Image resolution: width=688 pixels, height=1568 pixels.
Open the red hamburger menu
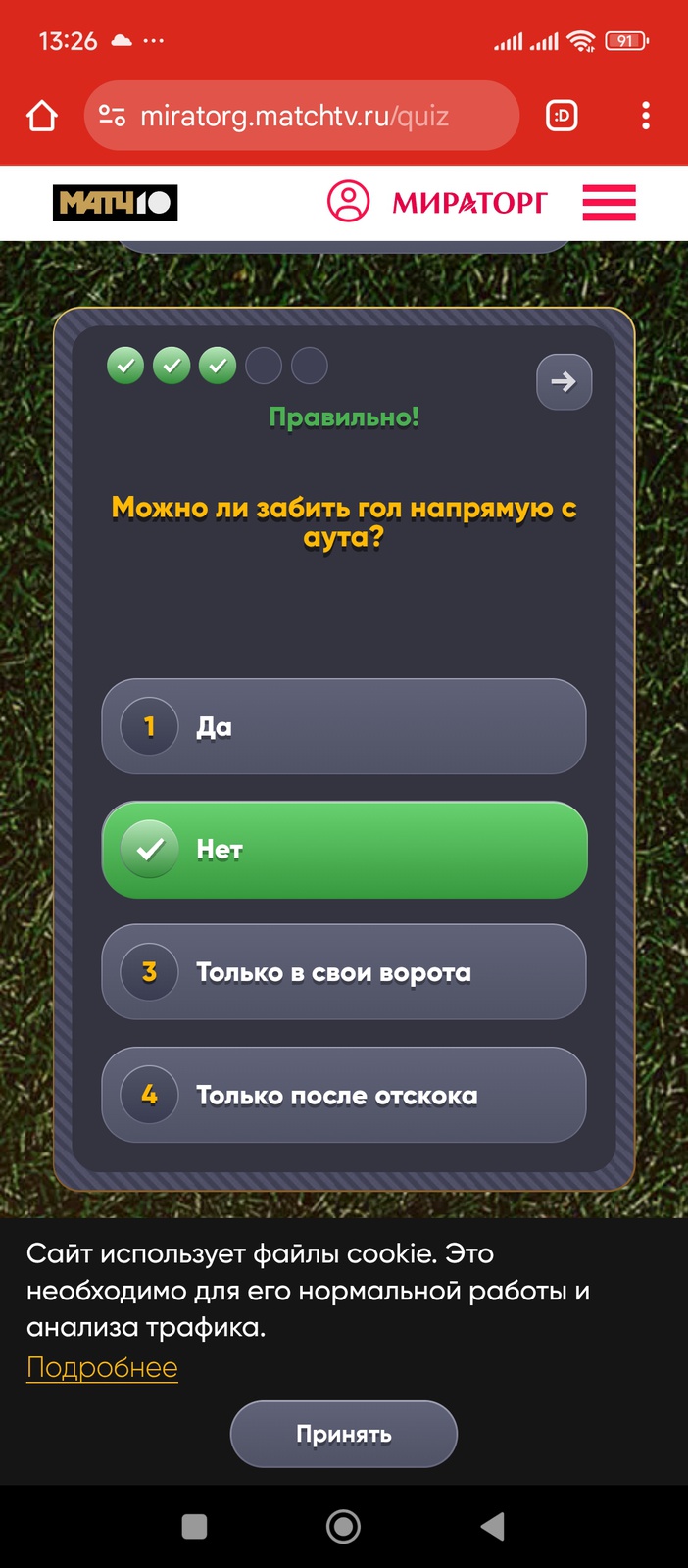coord(609,202)
